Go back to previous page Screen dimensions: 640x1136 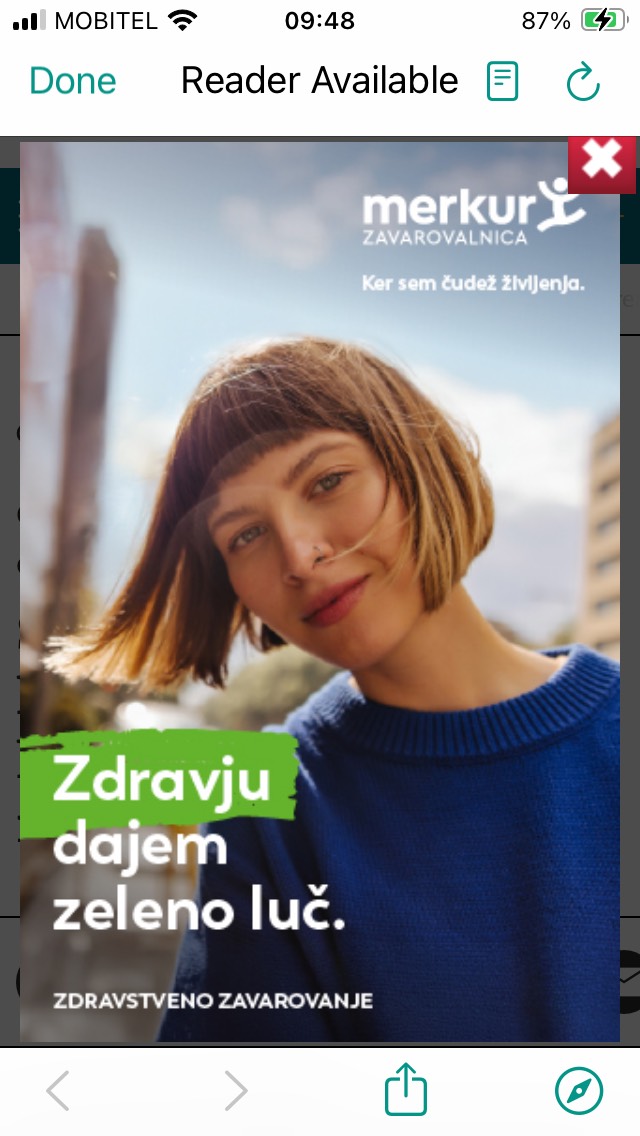[59, 1090]
